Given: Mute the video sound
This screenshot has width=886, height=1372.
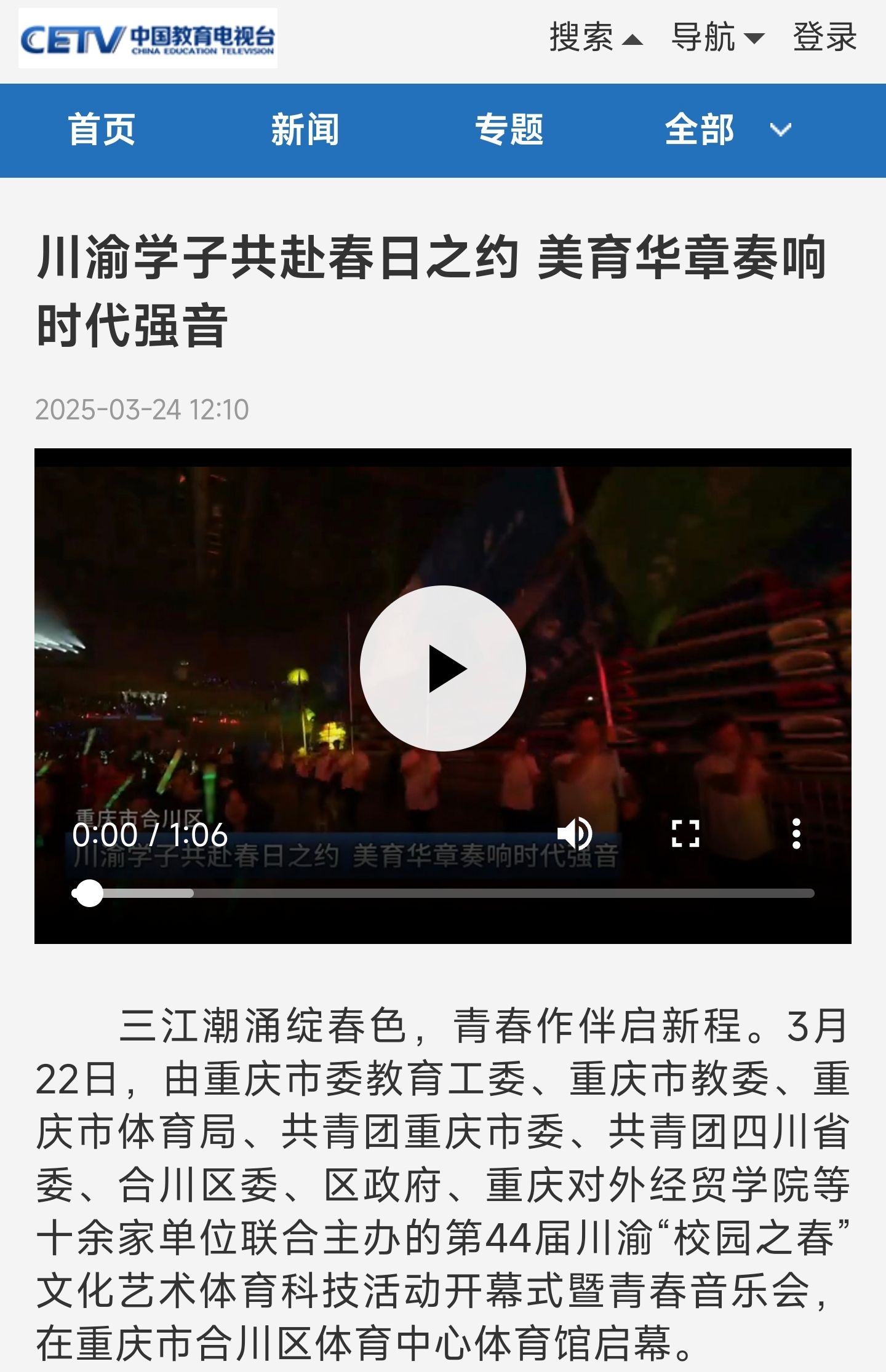Looking at the screenshot, I should 574,834.
